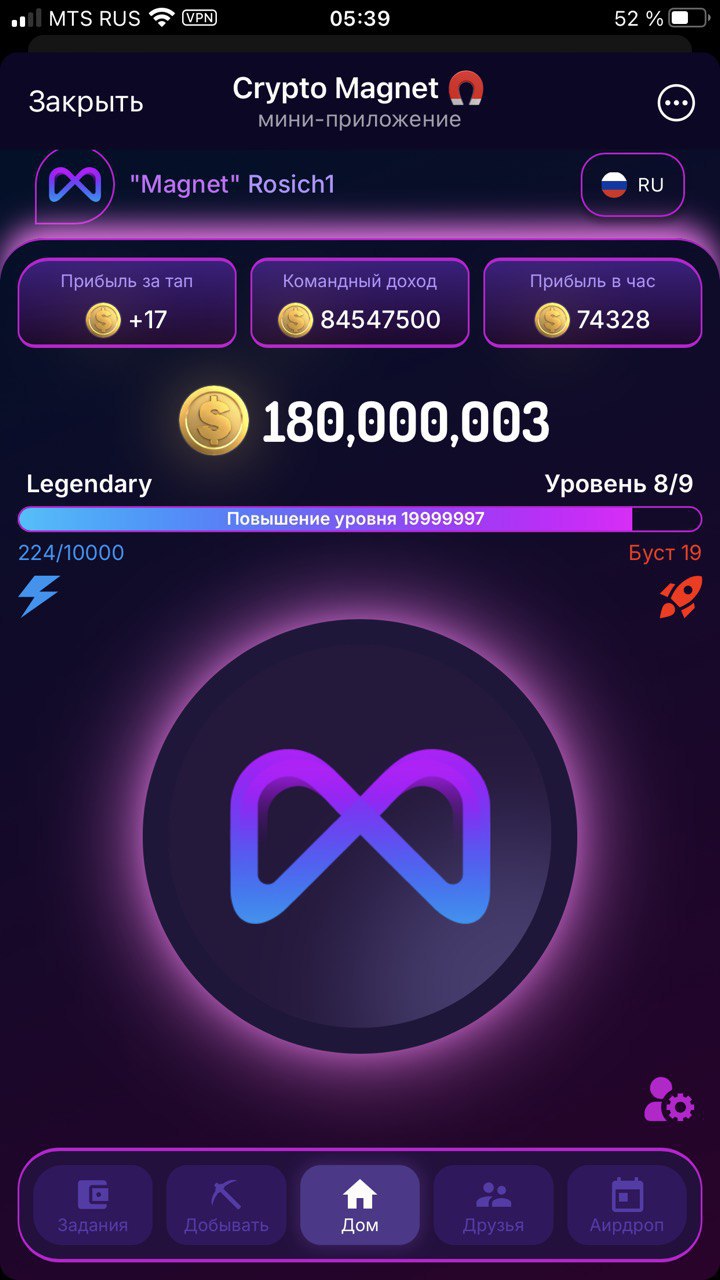Open the Командный доход card
This screenshot has height=1280, width=720.
click(360, 303)
